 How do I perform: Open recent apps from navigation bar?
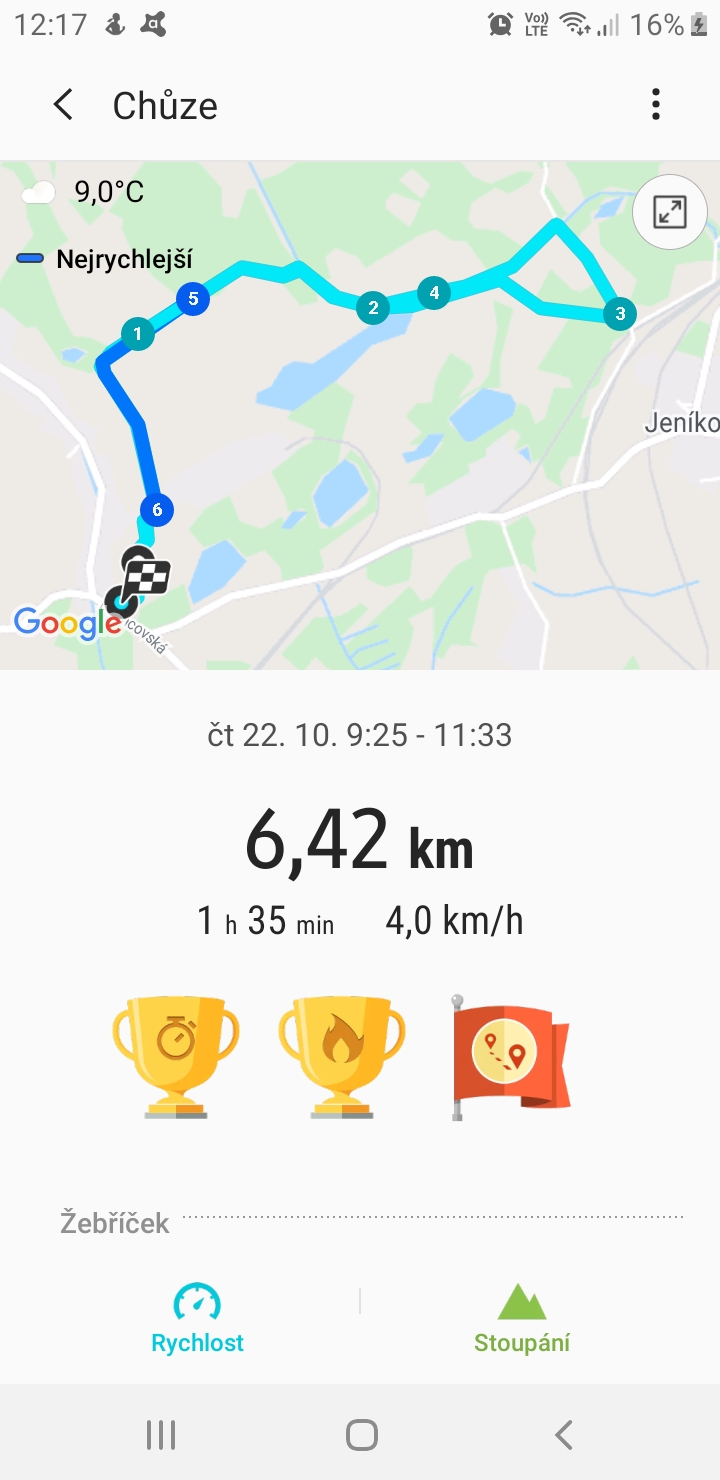(x=160, y=1435)
